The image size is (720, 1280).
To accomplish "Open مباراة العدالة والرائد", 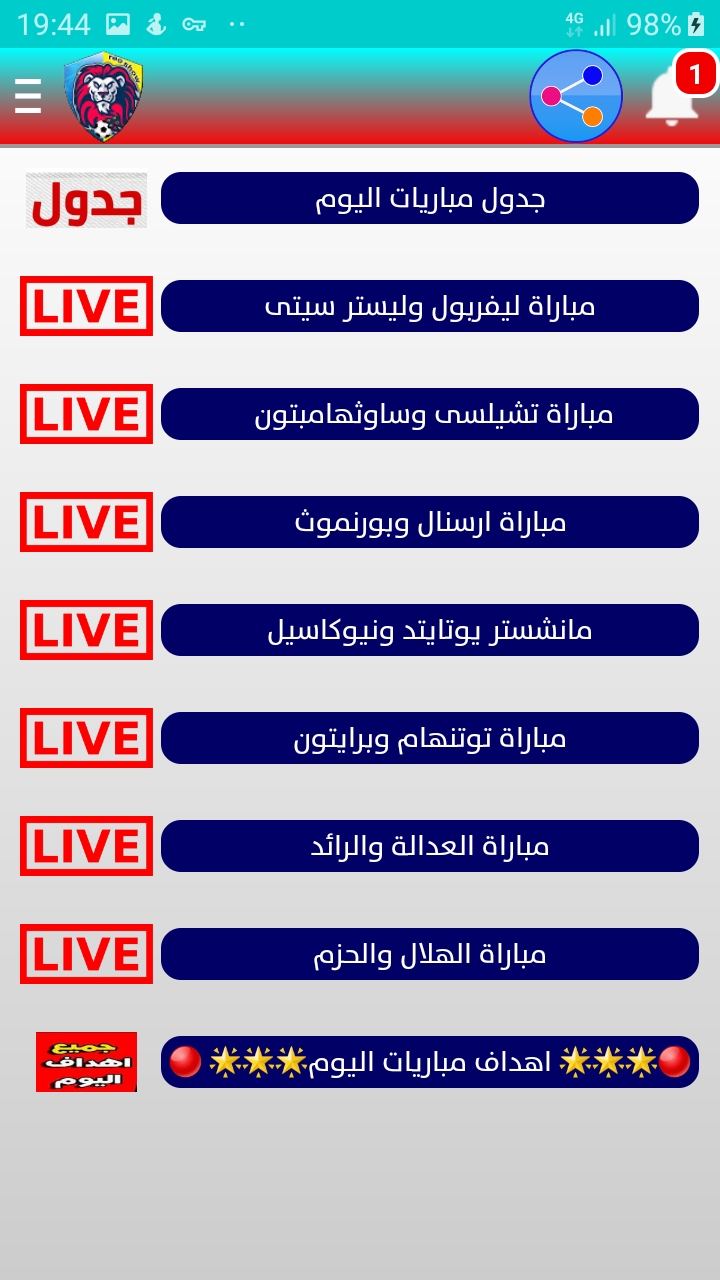I will [430, 846].
